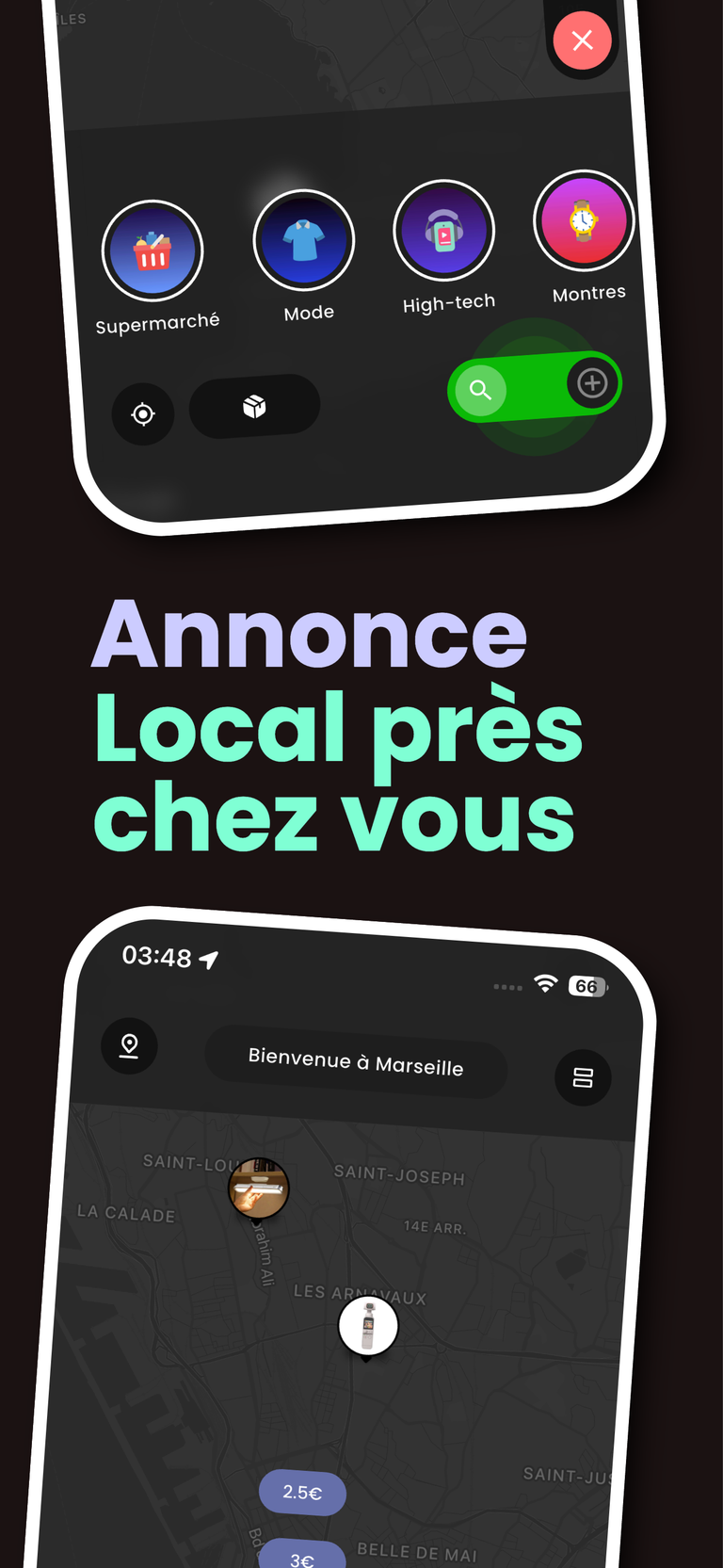Open the map pin icon near Marseille banner
The height and width of the screenshot is (1568, 723).
click(129, 1045)
